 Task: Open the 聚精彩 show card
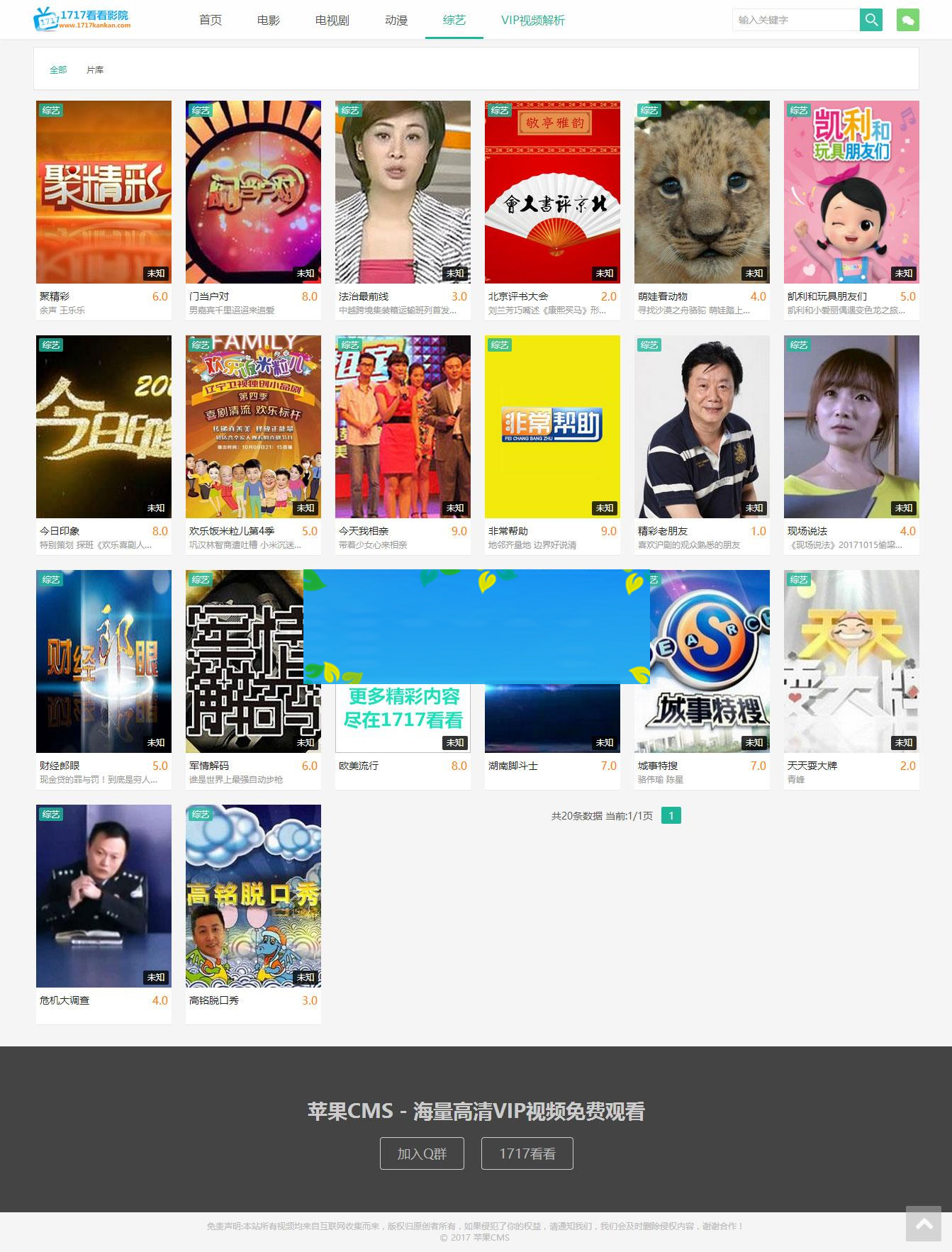(103, 192)
